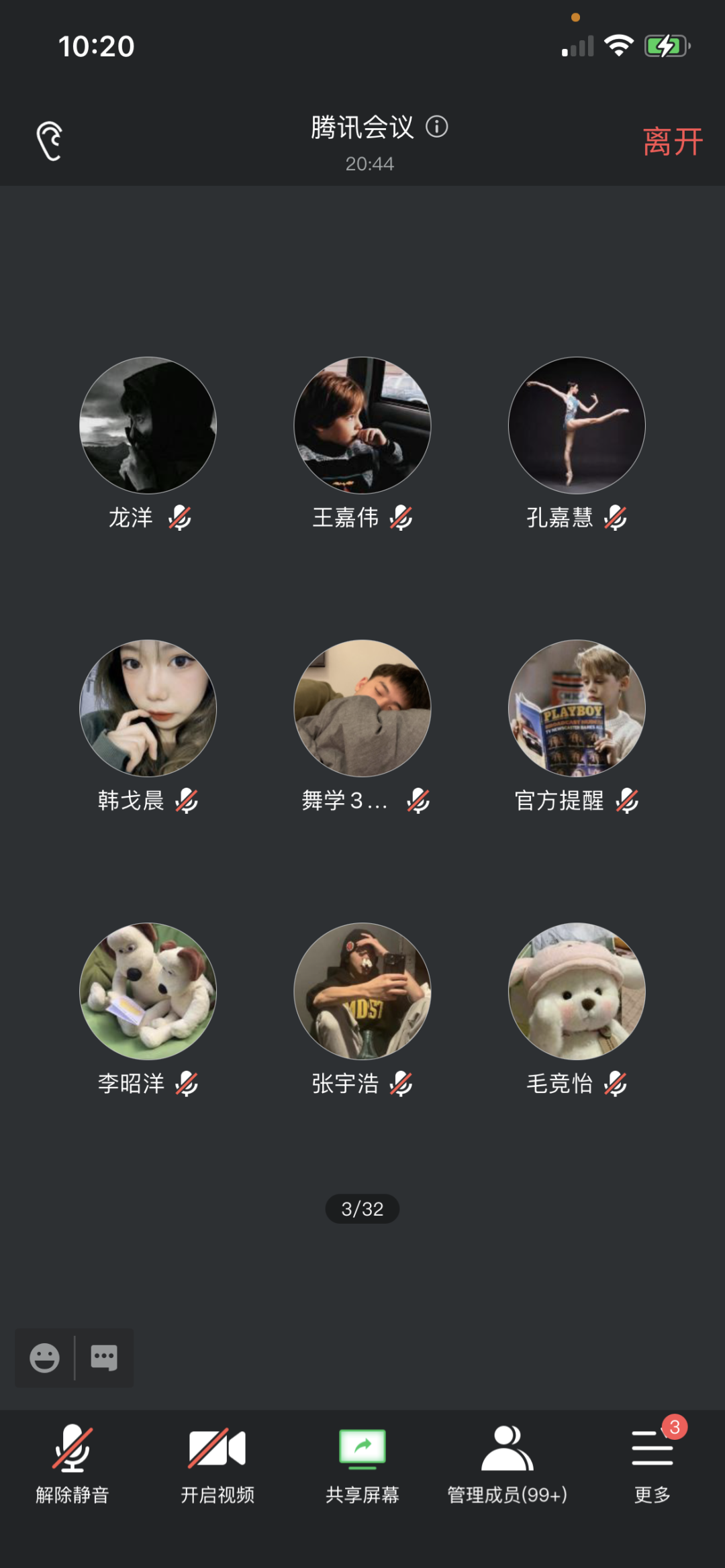The height and width of the screenshot is (1568, 725).
Task: Select participant 孔嘉慧
Action: tap(577, 425)
